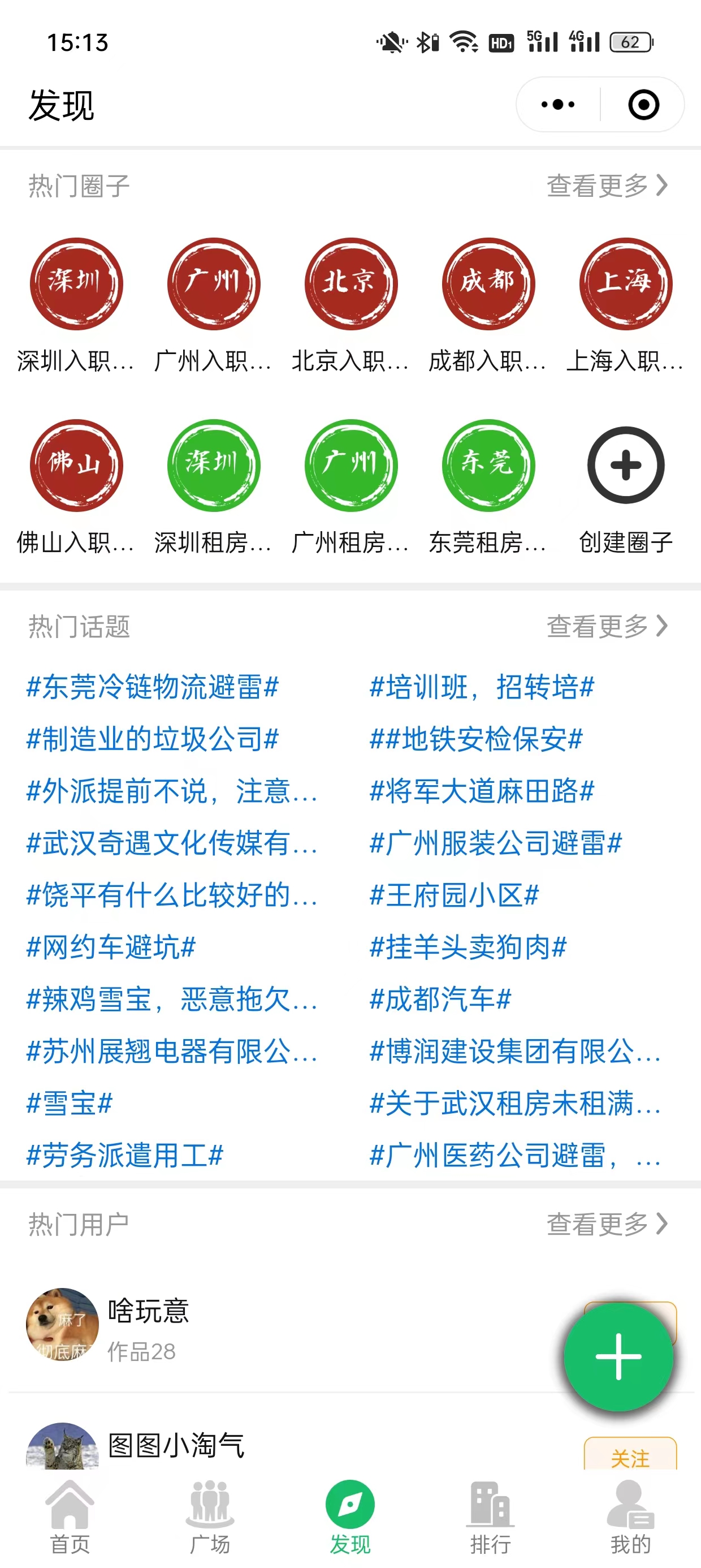
Task: View more hot topics (热门话题)
Action: pyautogui.click(x=607, y=626)
